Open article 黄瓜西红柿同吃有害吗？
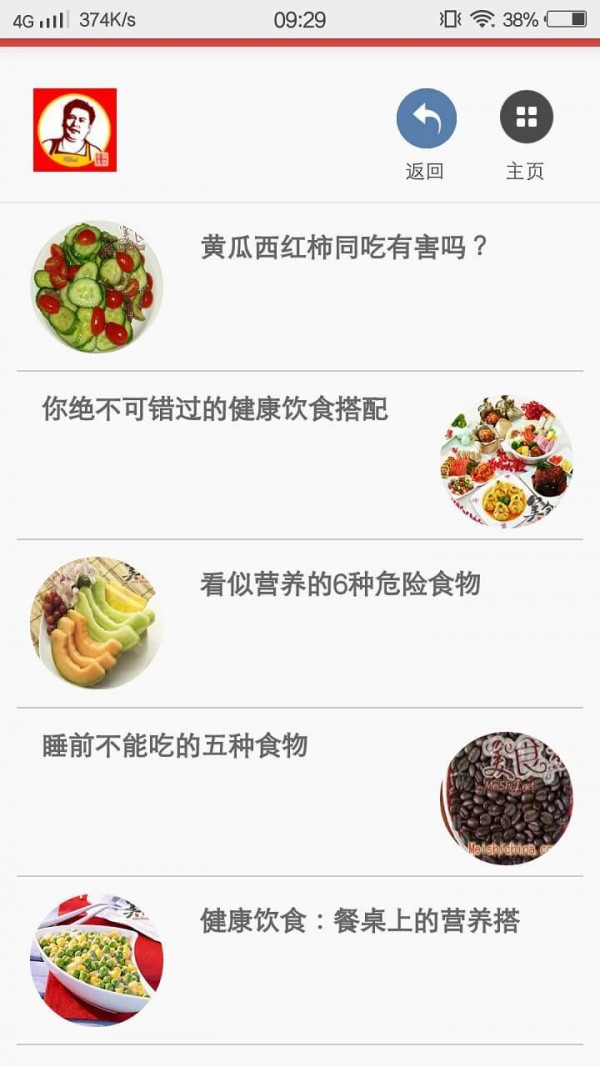The width and height of the screenshot is (600, 1067). tap(344, 247)
